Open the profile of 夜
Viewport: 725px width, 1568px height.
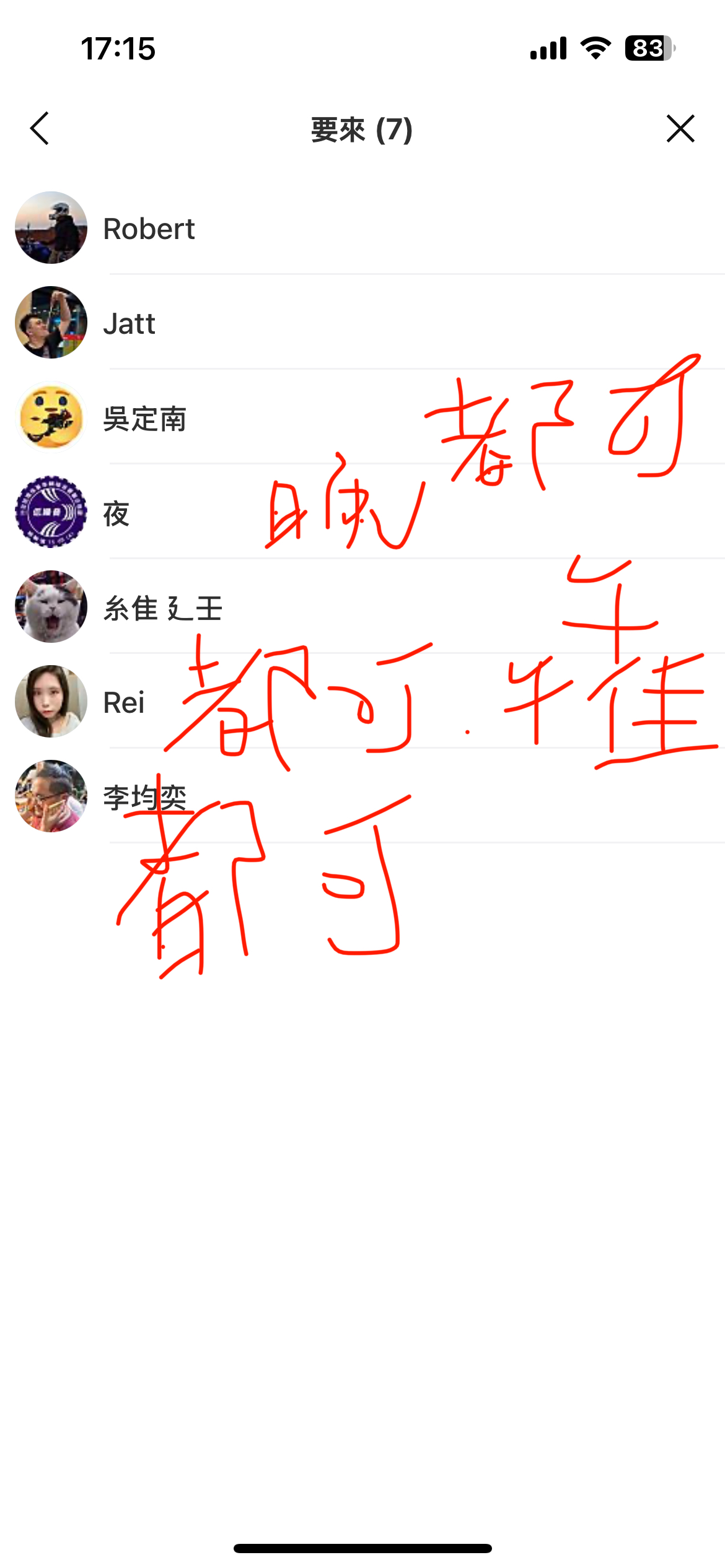[116, 513]
